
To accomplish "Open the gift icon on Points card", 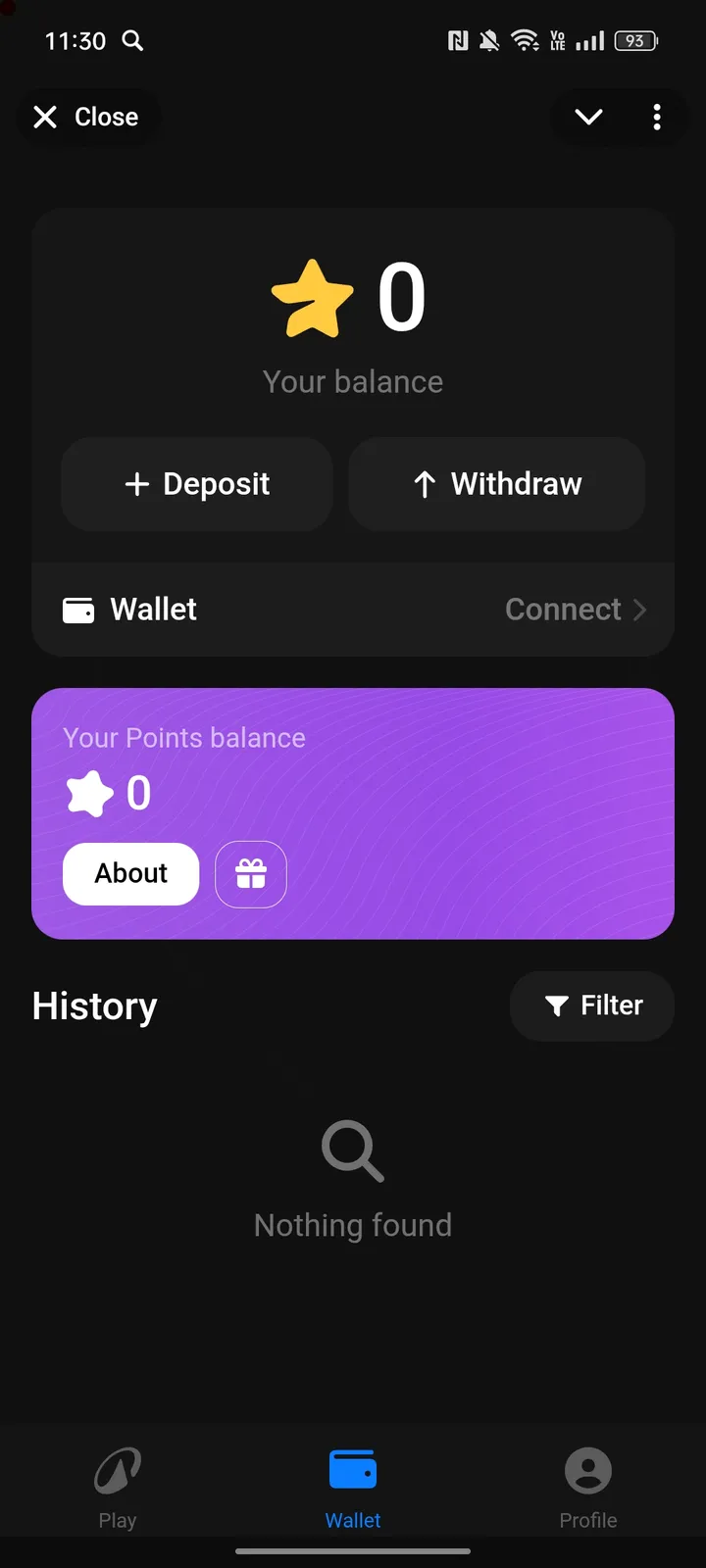I will click(251, 874).
